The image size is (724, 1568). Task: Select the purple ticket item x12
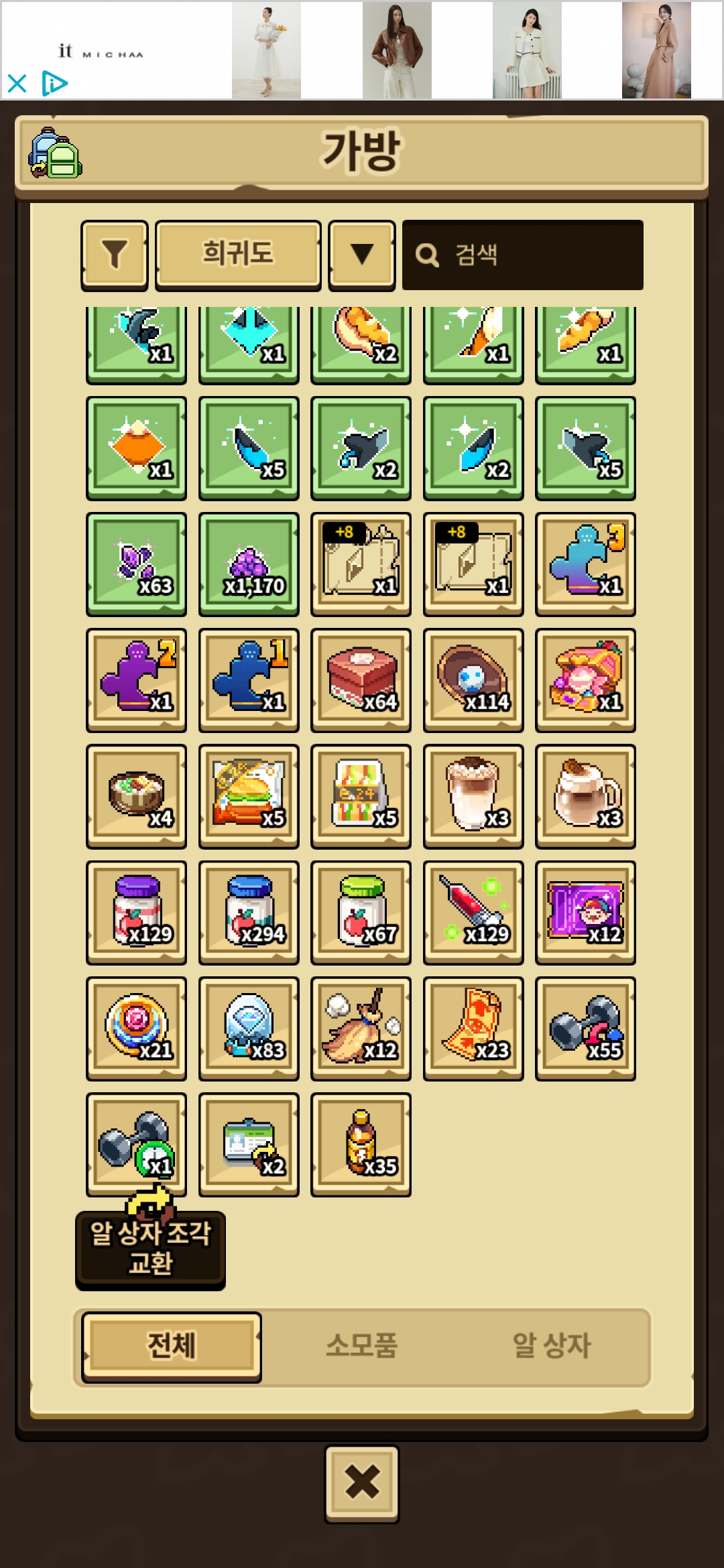(x=585, y=911)
